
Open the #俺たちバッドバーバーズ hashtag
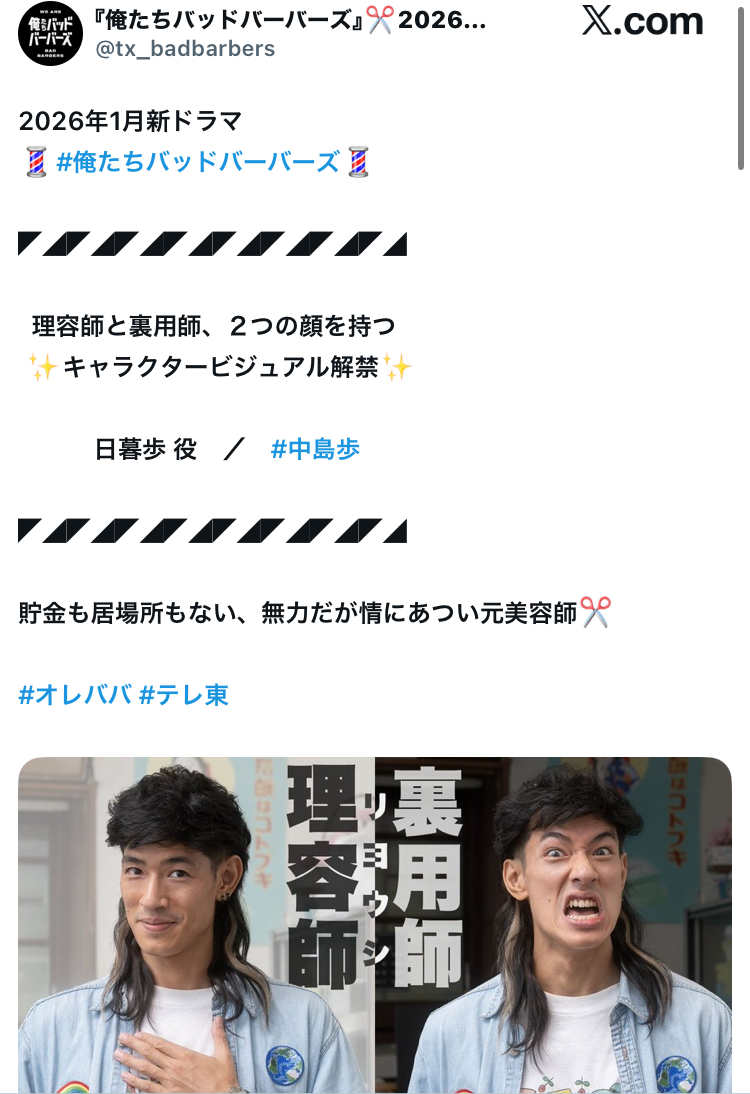198,162
